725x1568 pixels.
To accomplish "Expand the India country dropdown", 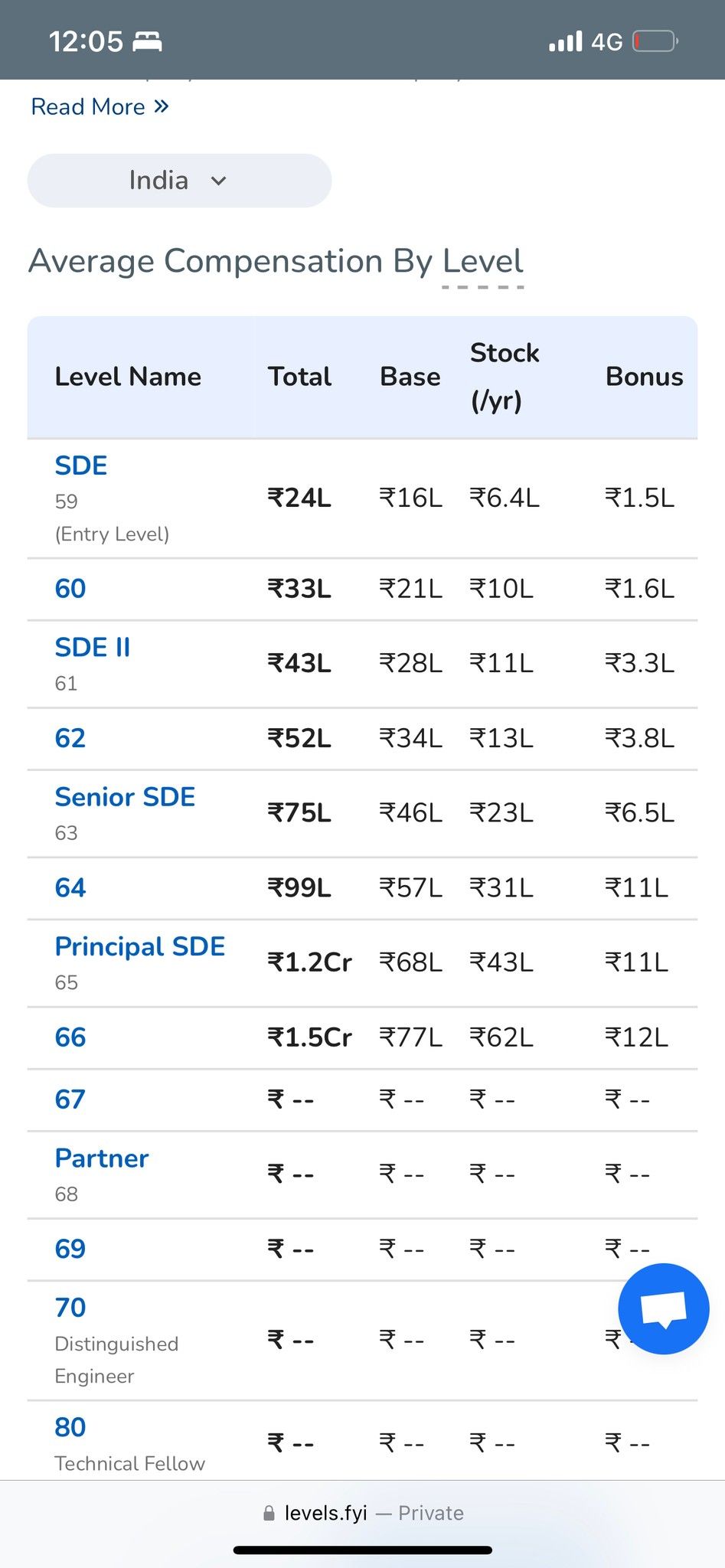I will [179, 181].
